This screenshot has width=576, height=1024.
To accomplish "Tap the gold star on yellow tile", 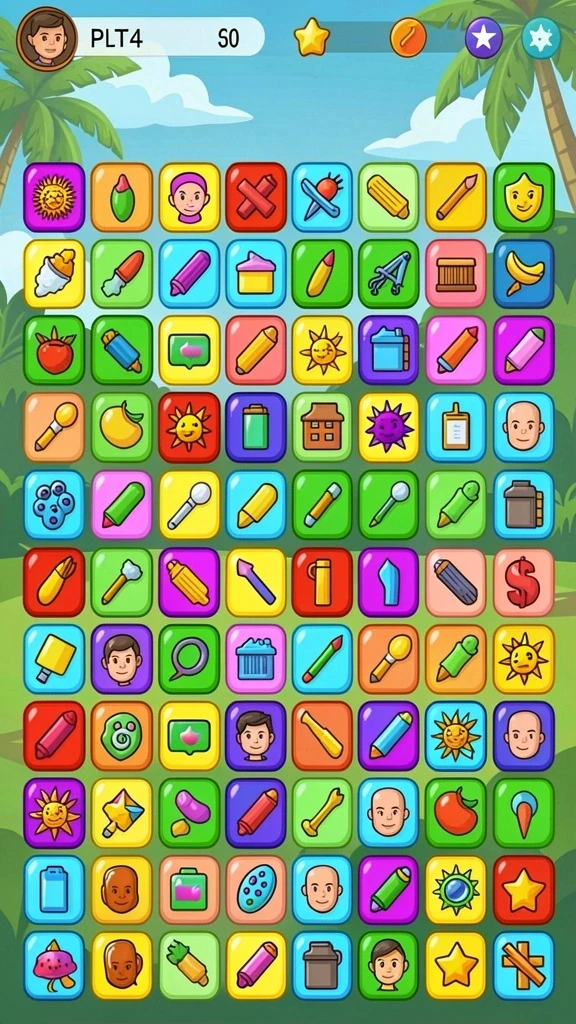I will point(456,966).
